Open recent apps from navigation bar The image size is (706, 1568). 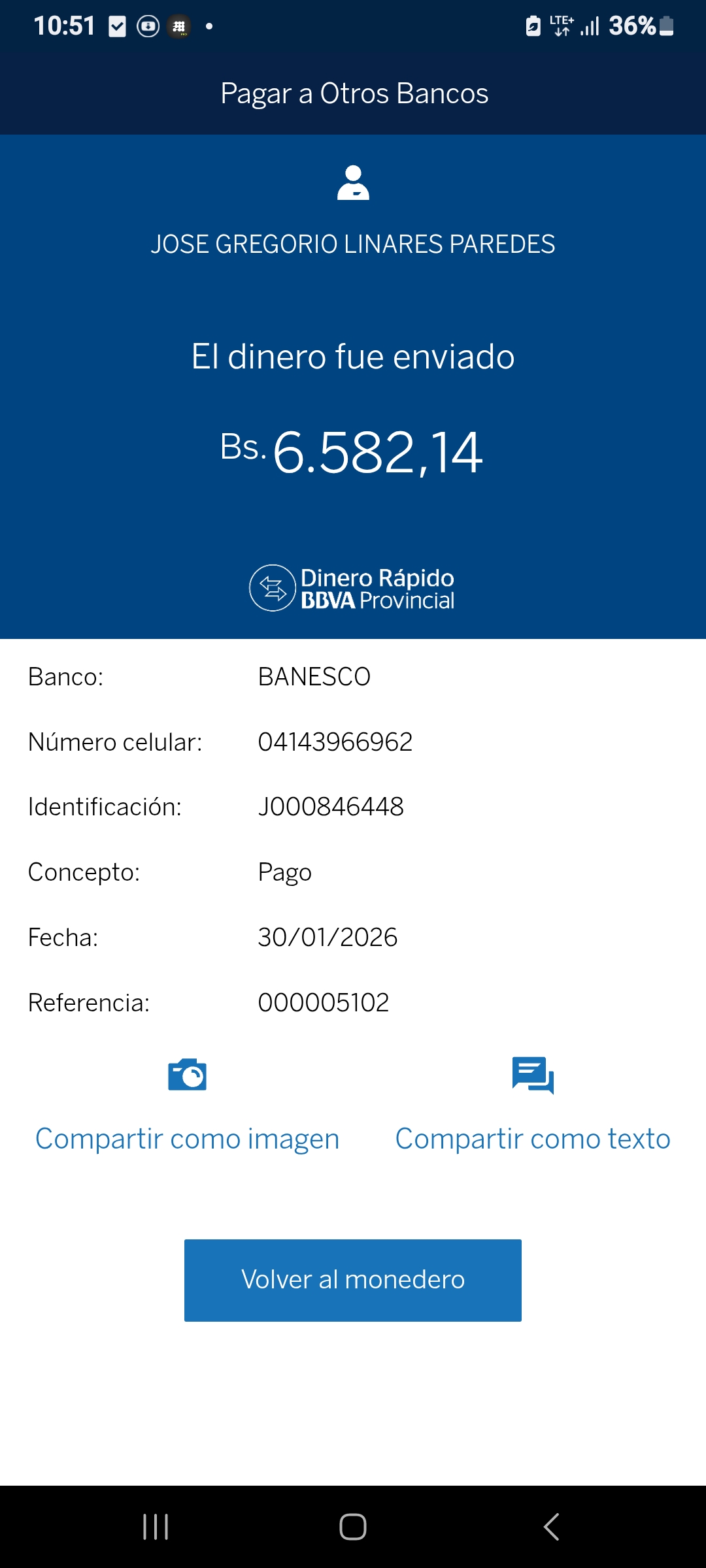point(156,1527)
